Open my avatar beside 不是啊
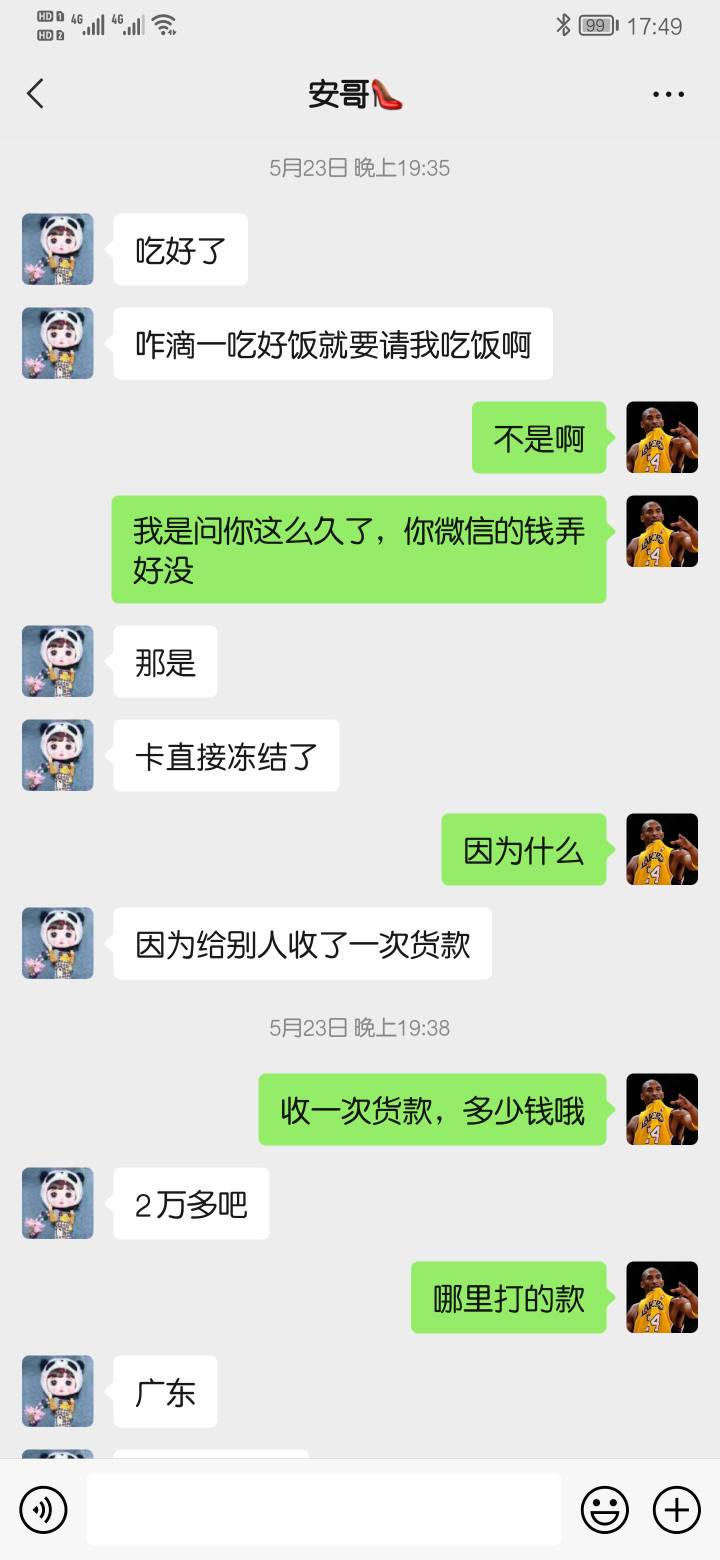Image resolution: width=720 pixels, height=1560 pixels. (661, 437)
